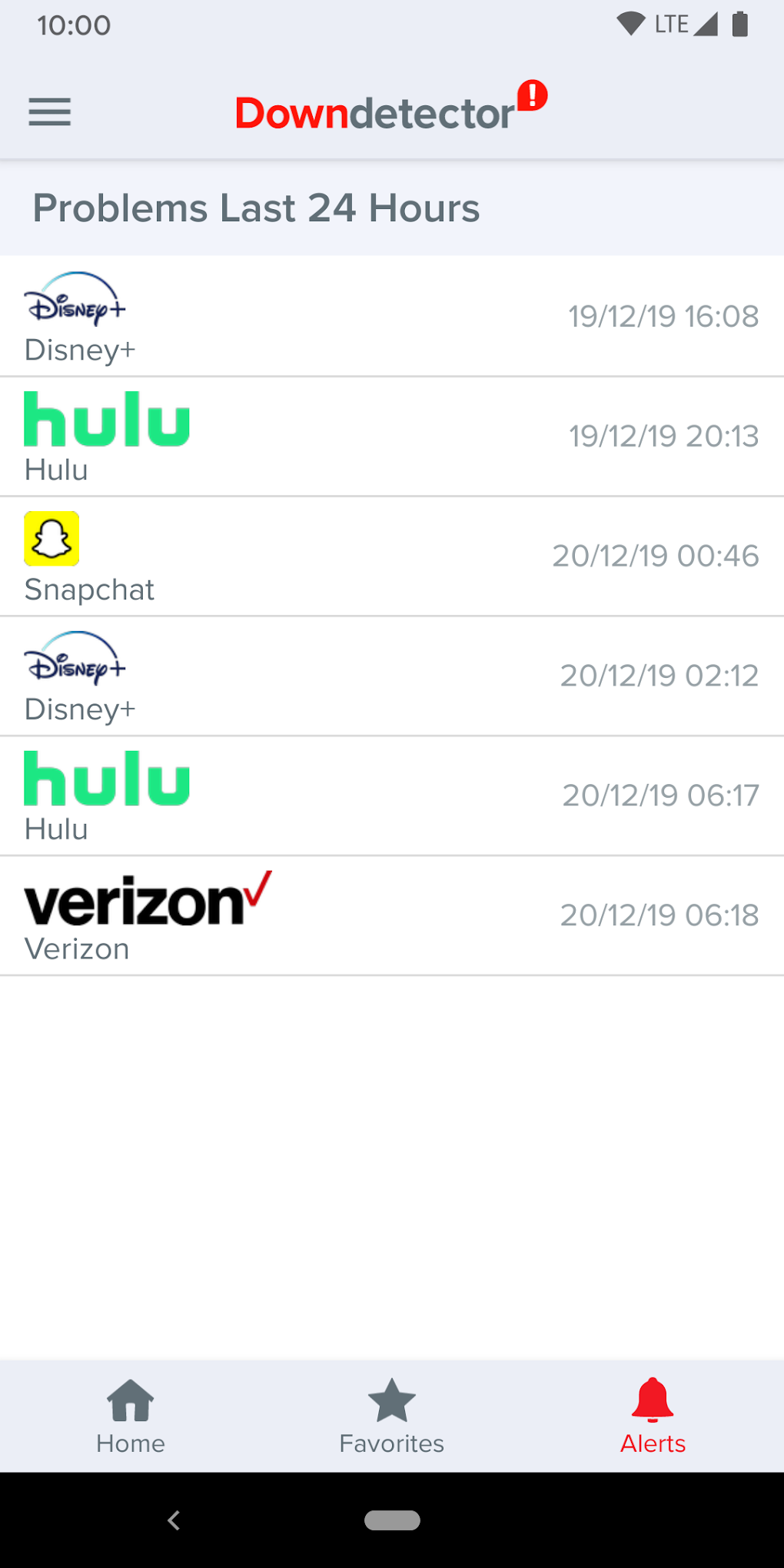Open the Snapchat problem alert

coord(392,556)
